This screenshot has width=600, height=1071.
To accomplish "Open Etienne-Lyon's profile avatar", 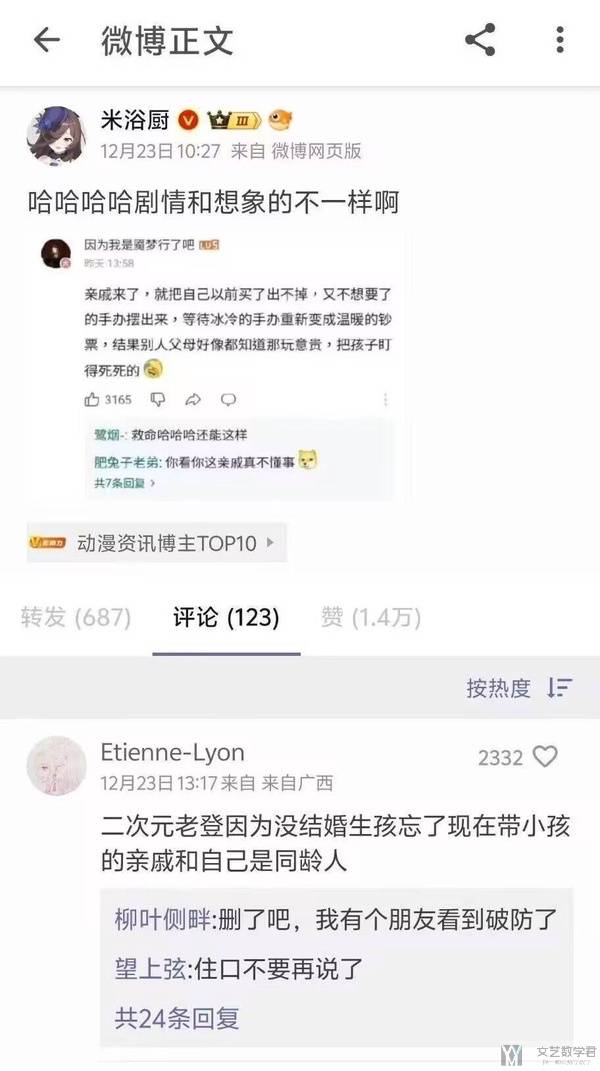I will (x=56, y=766).
